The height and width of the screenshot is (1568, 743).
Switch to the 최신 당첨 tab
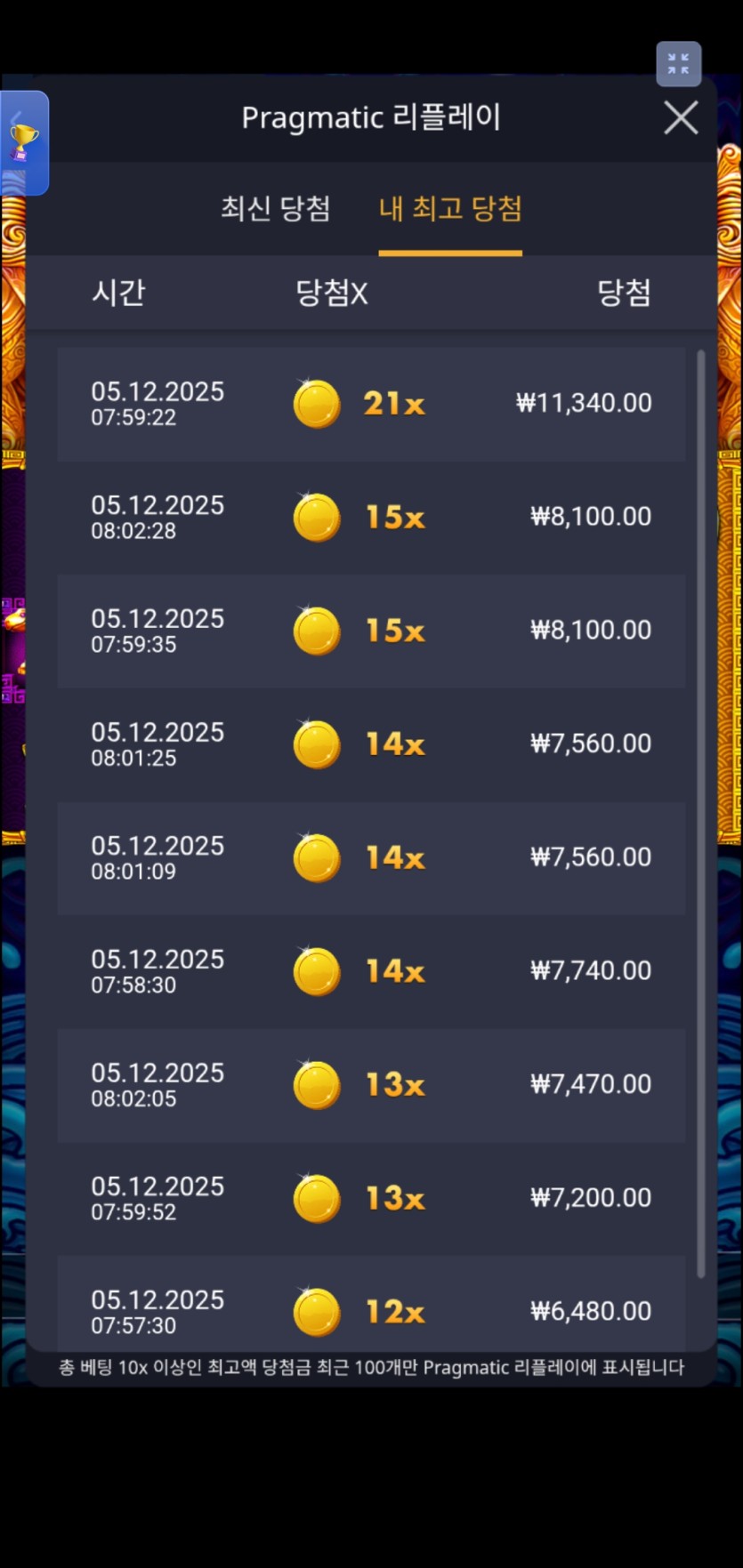276,209
